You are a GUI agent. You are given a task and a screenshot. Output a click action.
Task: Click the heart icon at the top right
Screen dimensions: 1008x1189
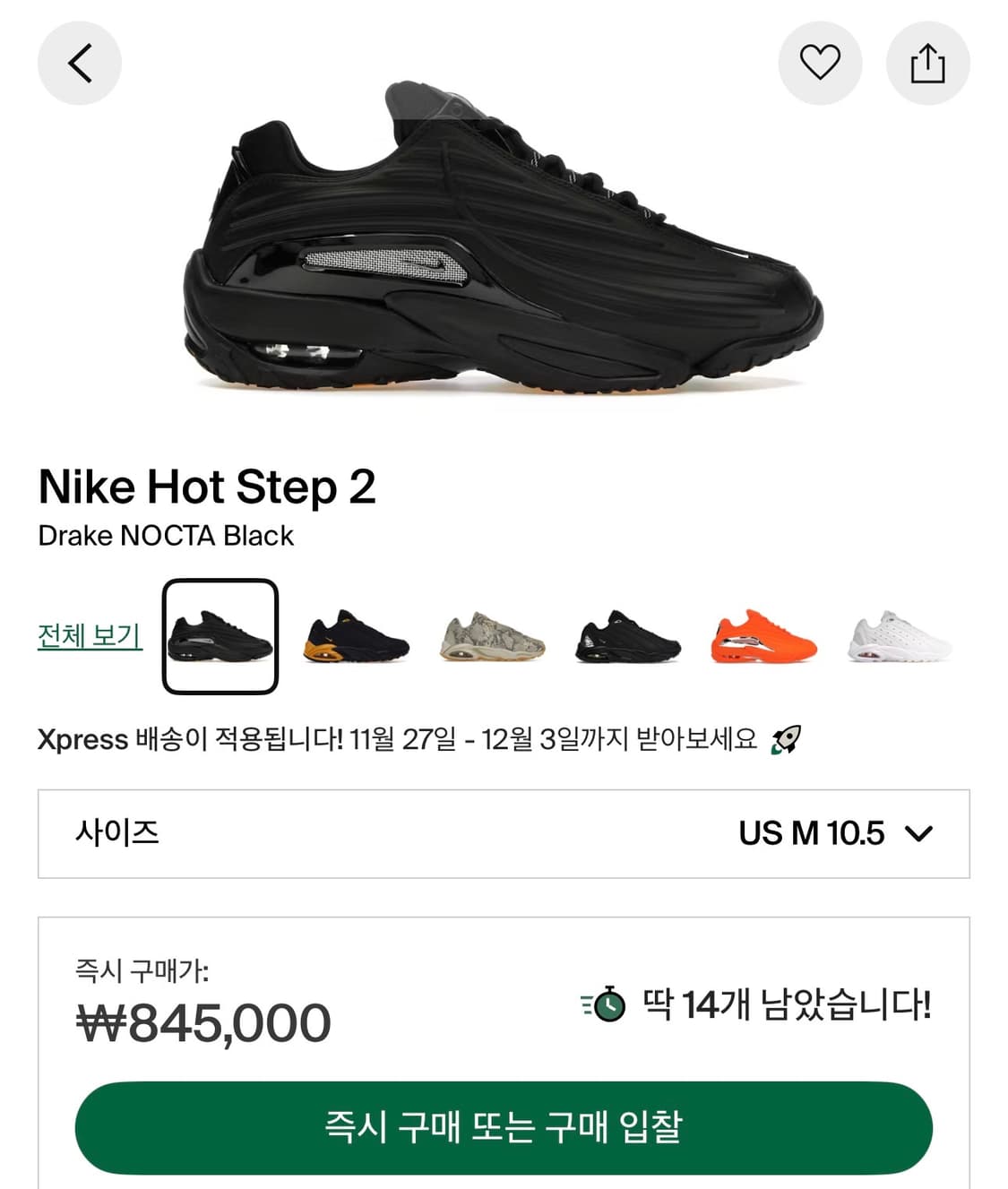pyautogui.click(x=820, y=63)
